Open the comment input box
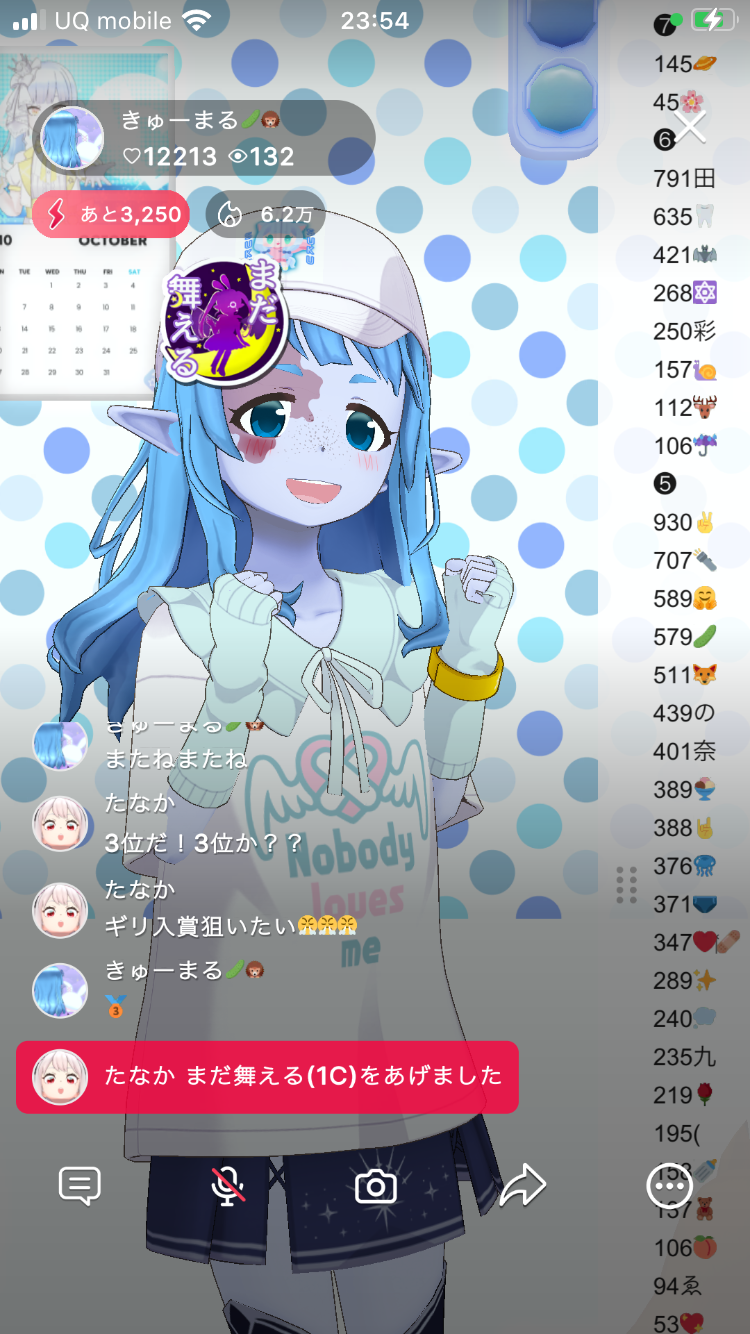Screen dimensions: 750x1334 point(80,1186)
